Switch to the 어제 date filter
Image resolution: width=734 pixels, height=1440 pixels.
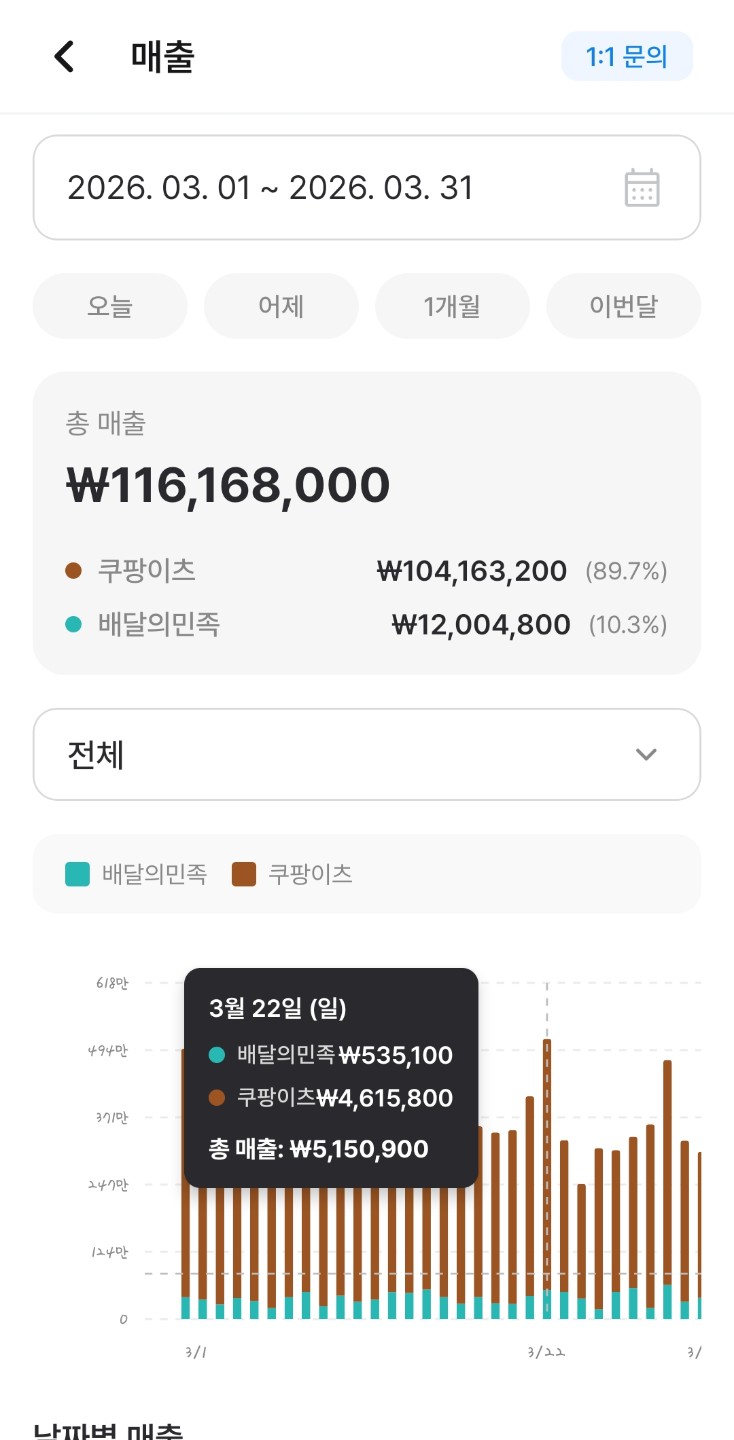(281, 306)
